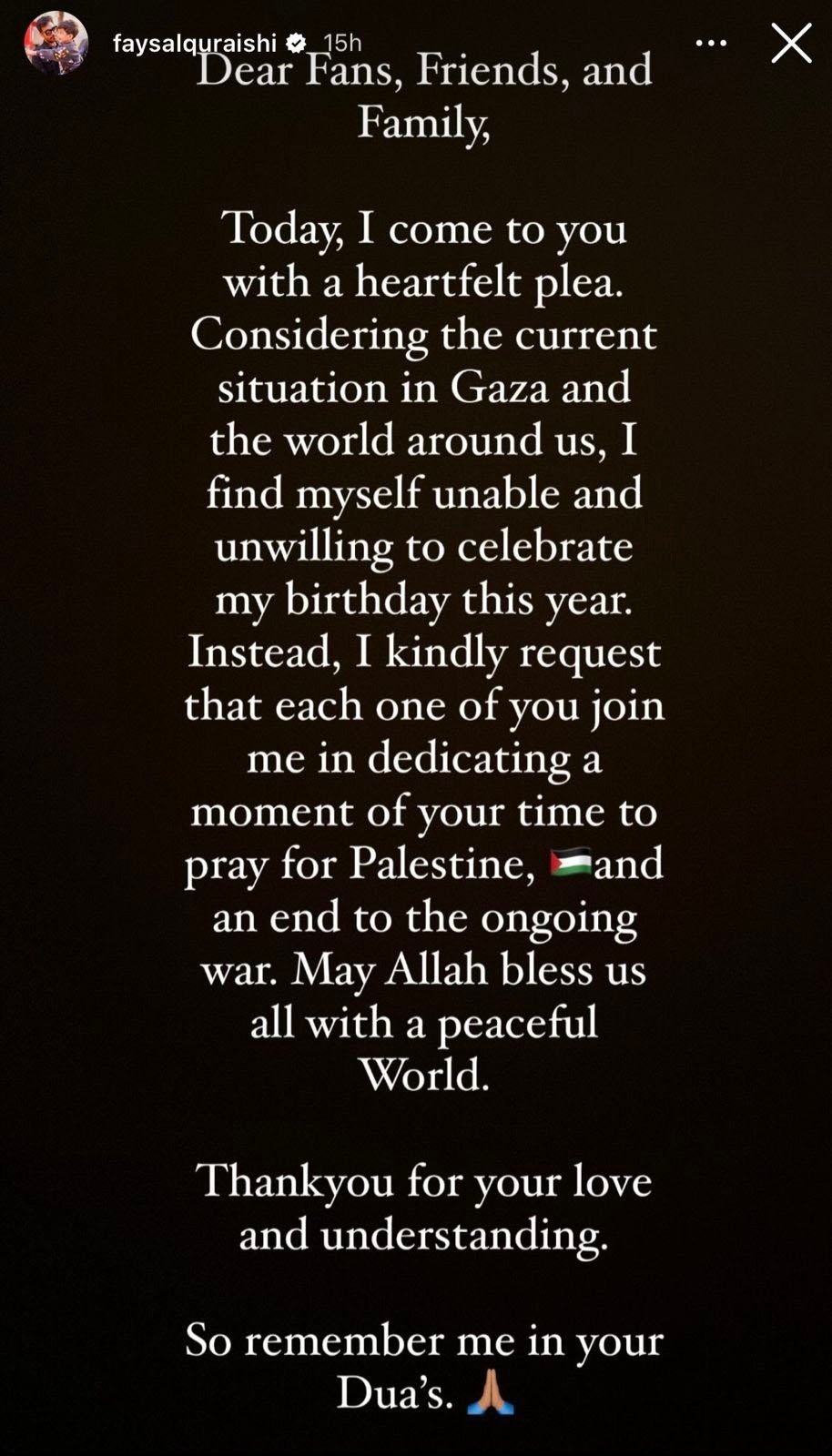Close the story viewer
Screen dimensions: 832x1456
(791, 43)
